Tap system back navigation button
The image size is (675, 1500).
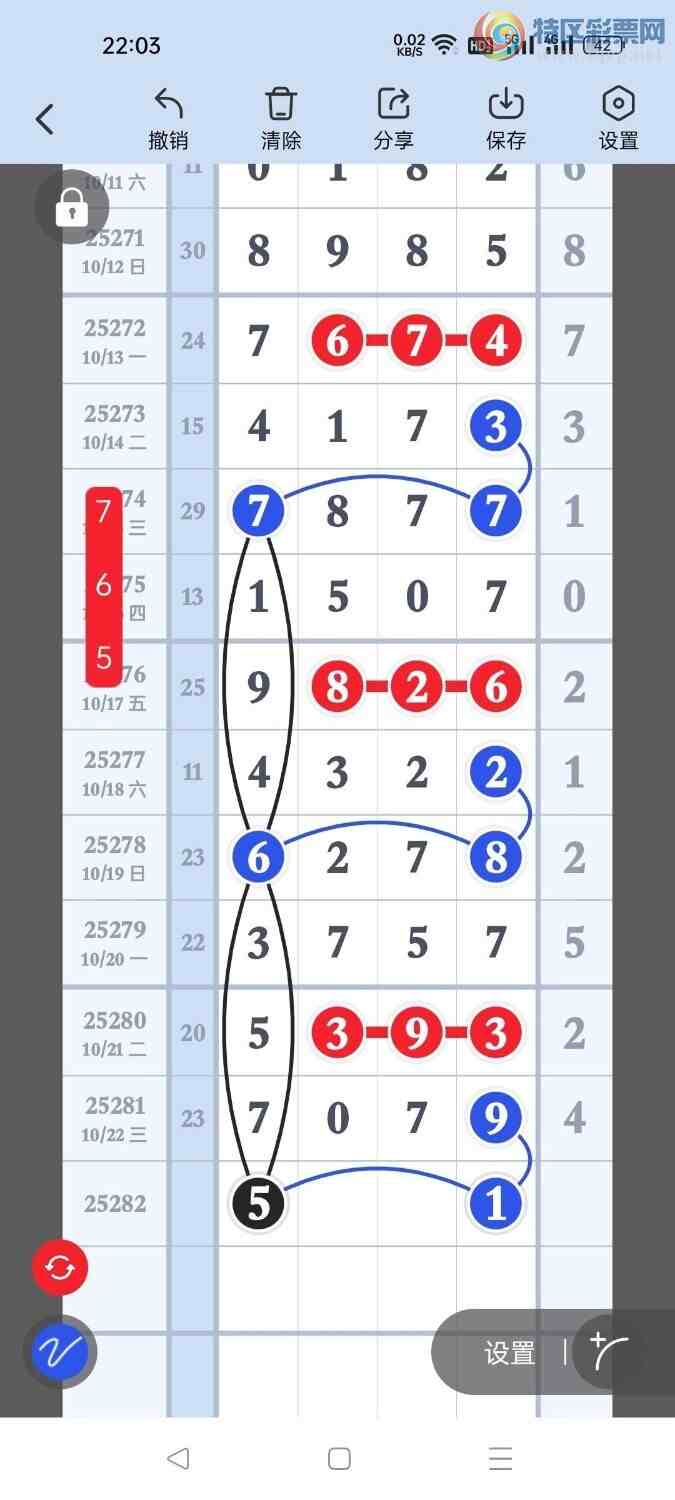178,1458
